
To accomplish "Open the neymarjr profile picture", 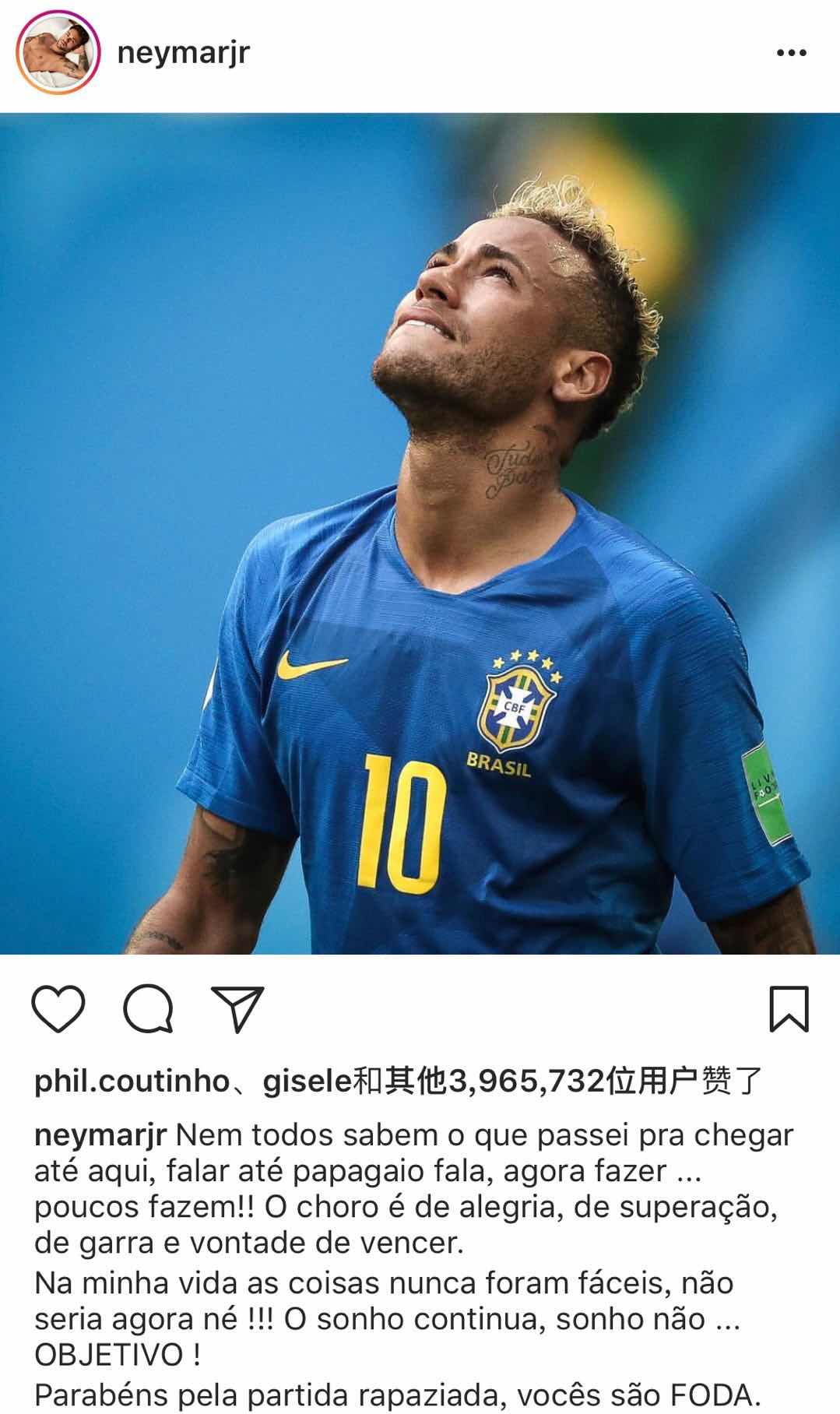I will point(58,55).
